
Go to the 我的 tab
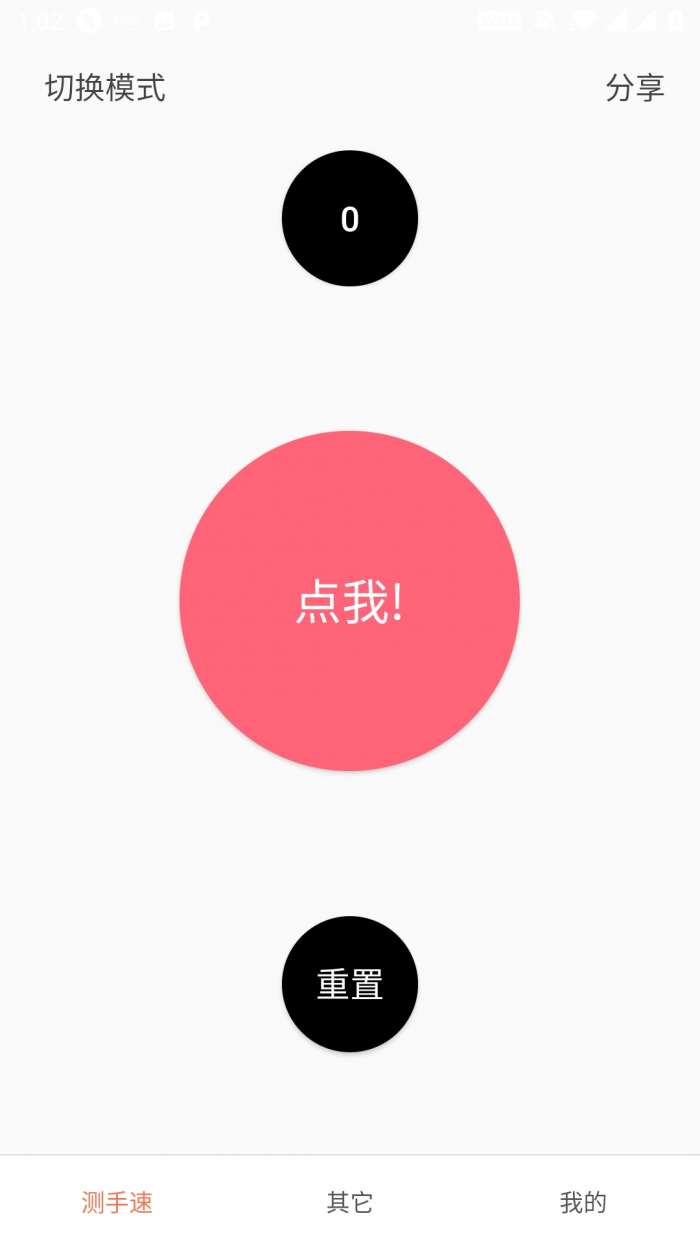(583, 1201)
